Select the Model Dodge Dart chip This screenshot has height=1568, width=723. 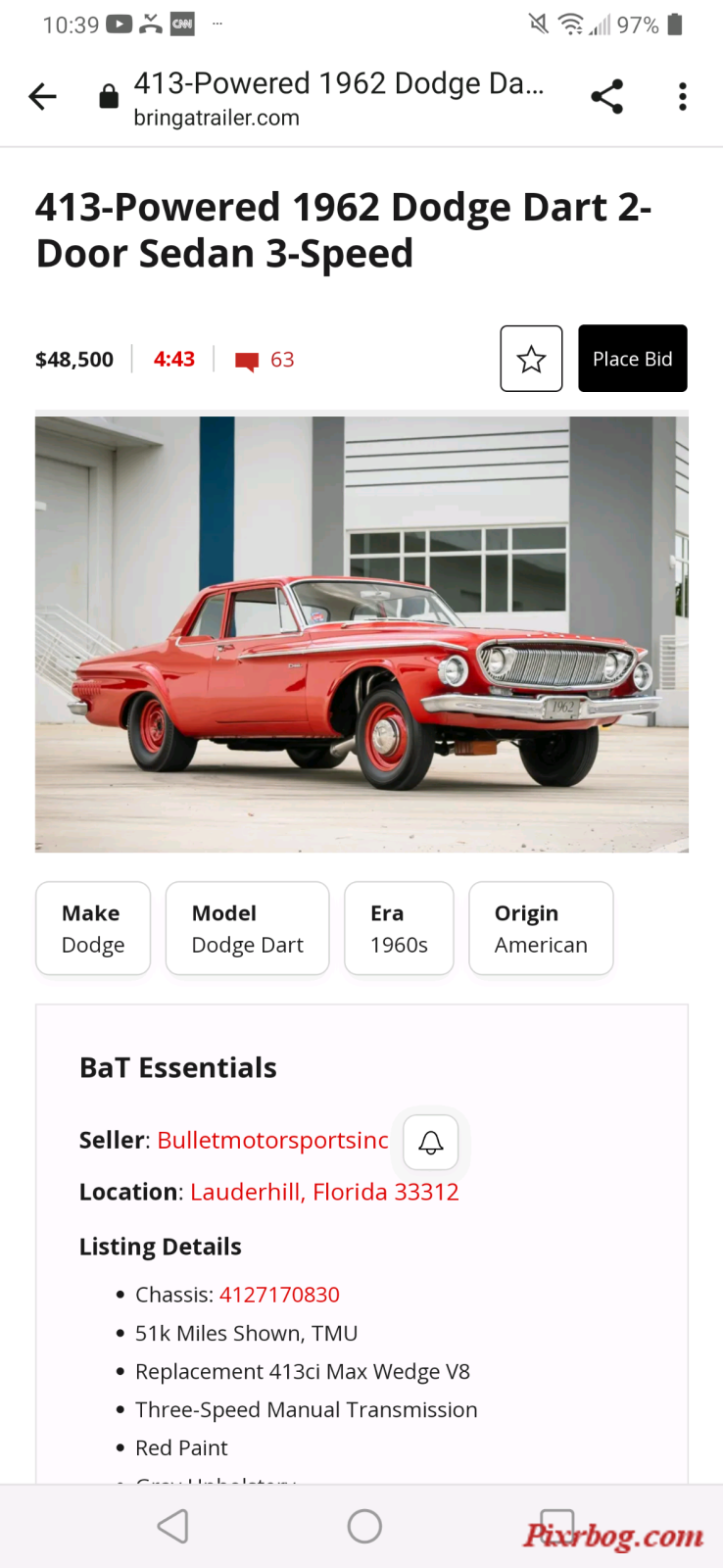248,928
